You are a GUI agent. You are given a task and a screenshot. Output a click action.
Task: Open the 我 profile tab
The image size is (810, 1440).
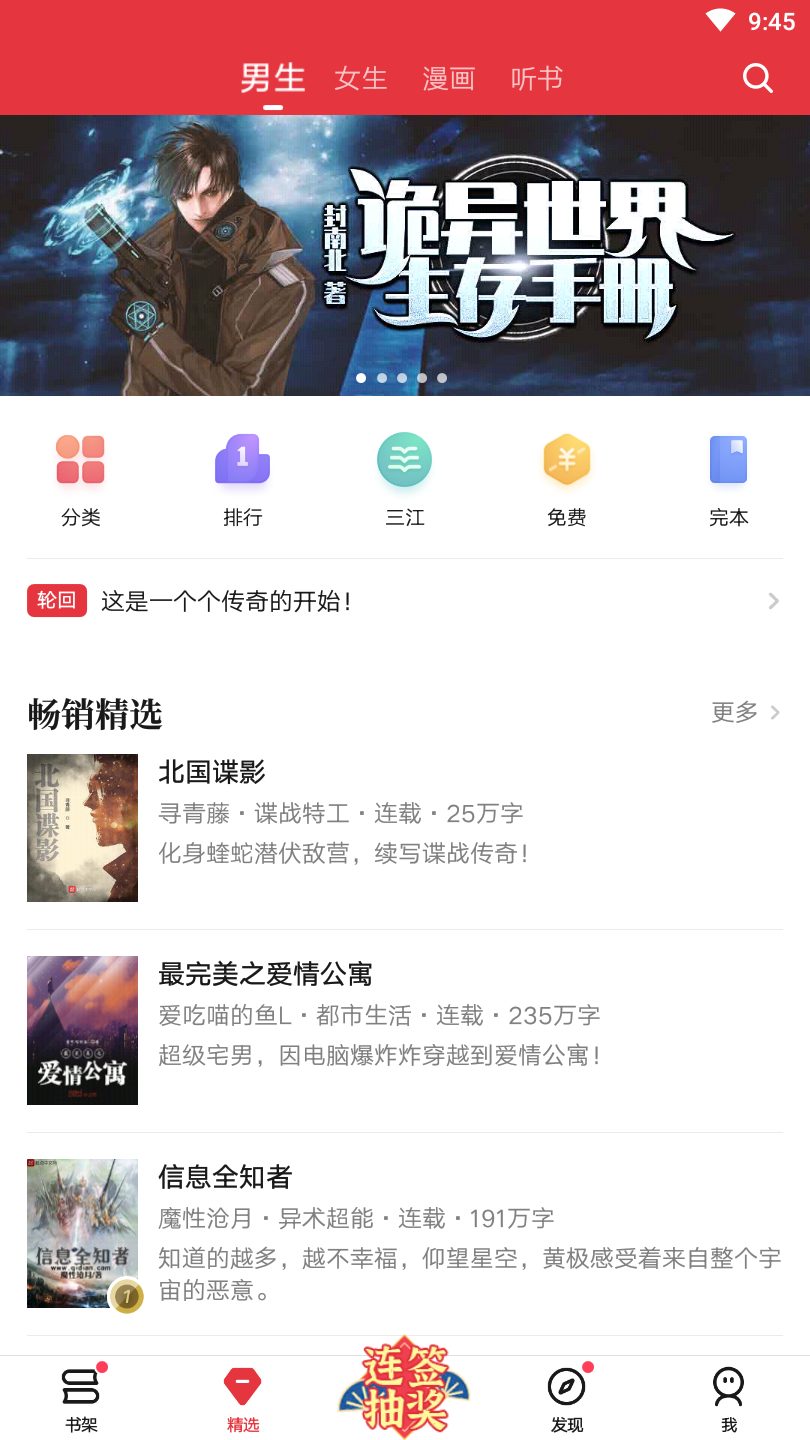tap(729, 1398)
